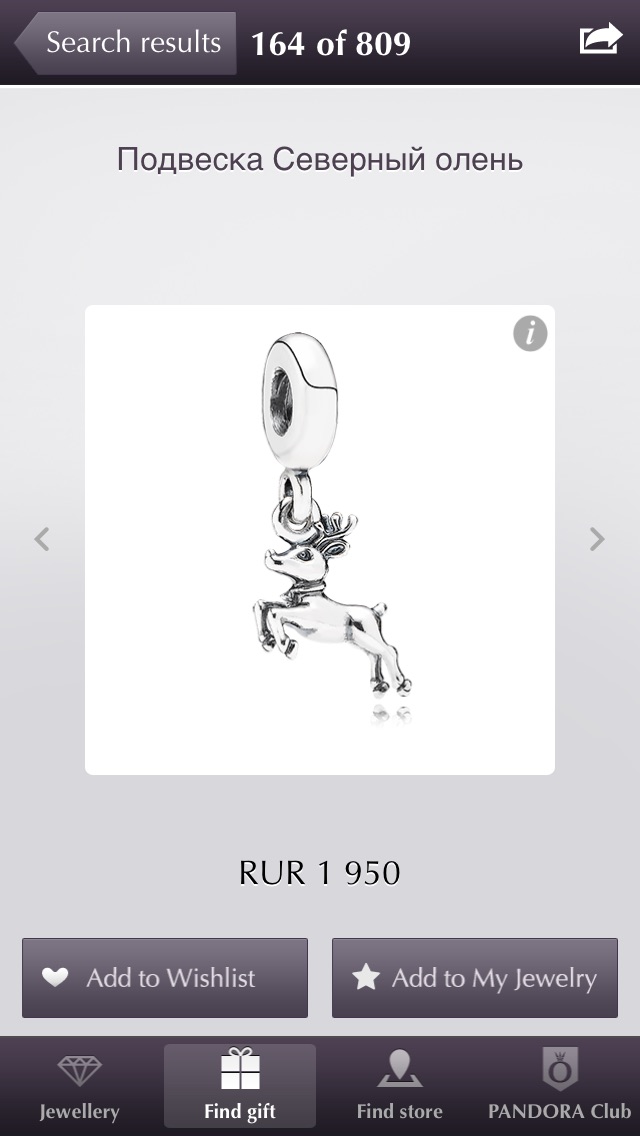Show the next product with right arrow
The width and height of the screenshot is (640, 1136).
click(597, 539)
